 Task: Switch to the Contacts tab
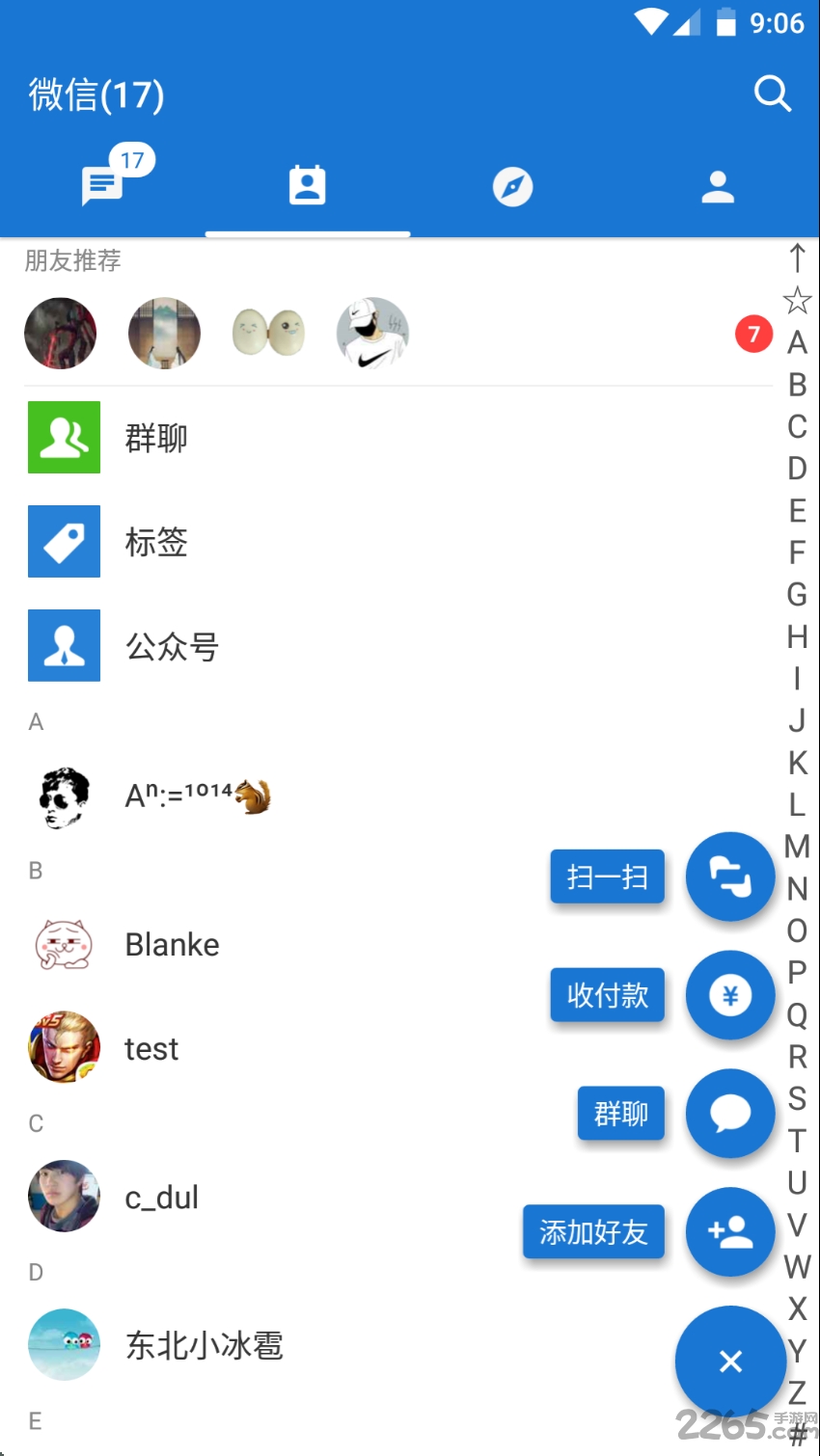307,185
